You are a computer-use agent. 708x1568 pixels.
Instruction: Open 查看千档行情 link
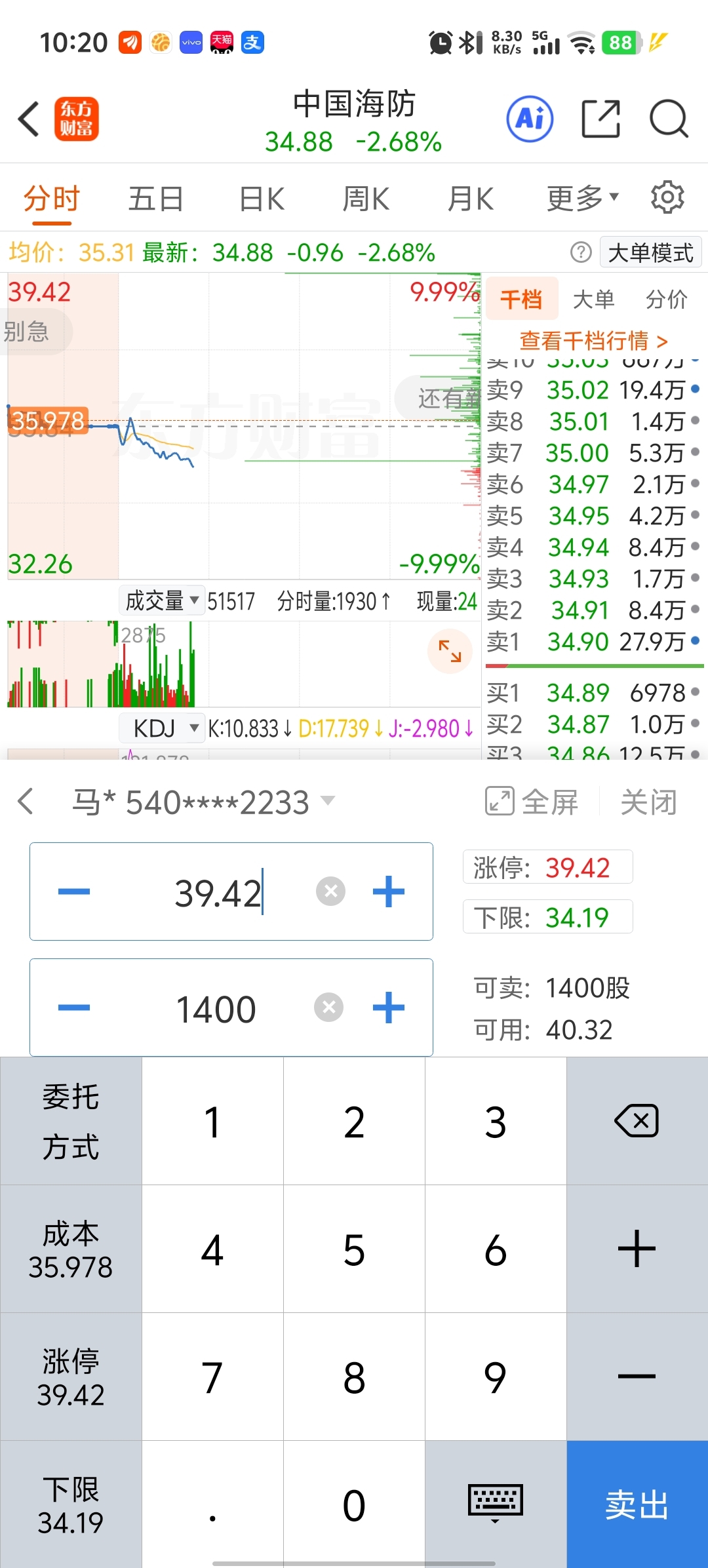[x=594, y=341]
